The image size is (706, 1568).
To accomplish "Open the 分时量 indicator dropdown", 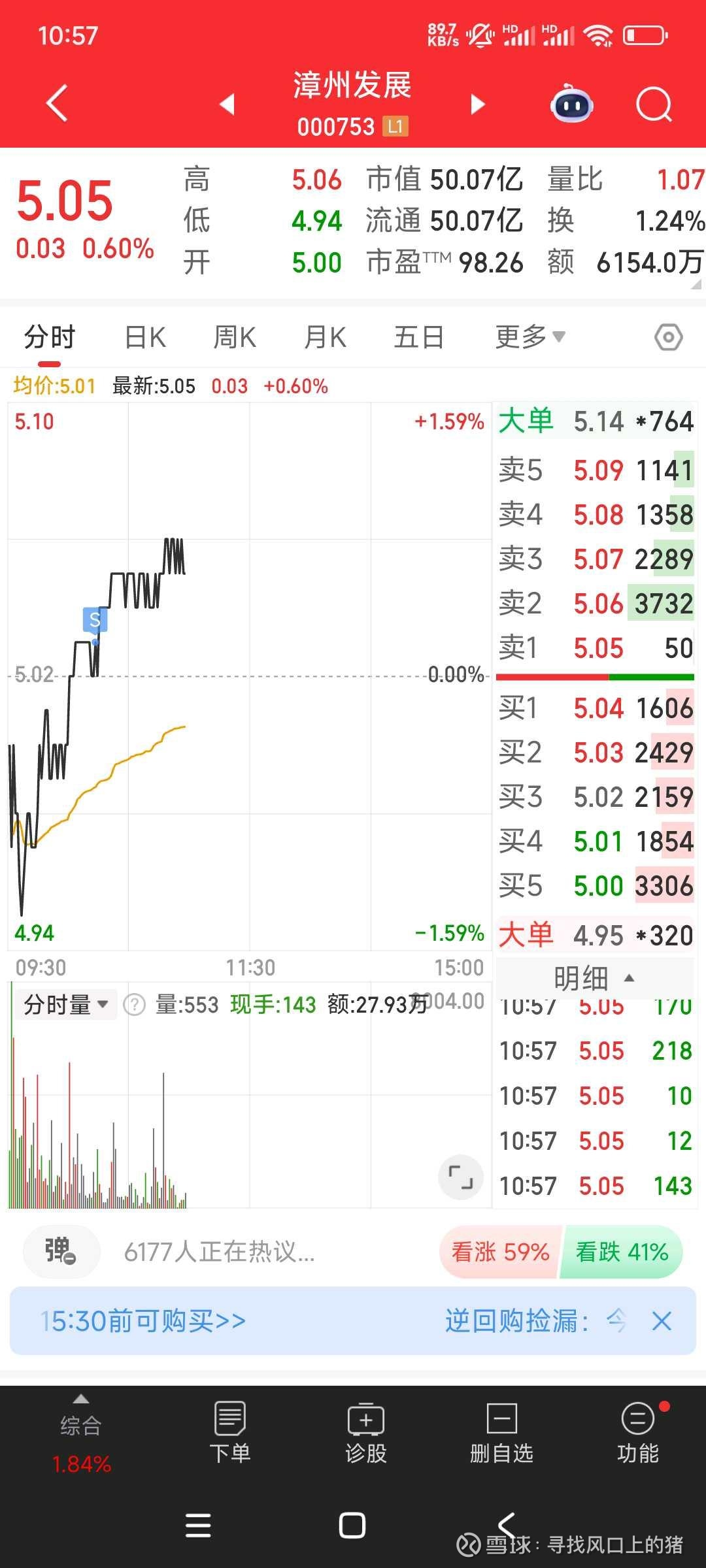I will click(66, 1005).
